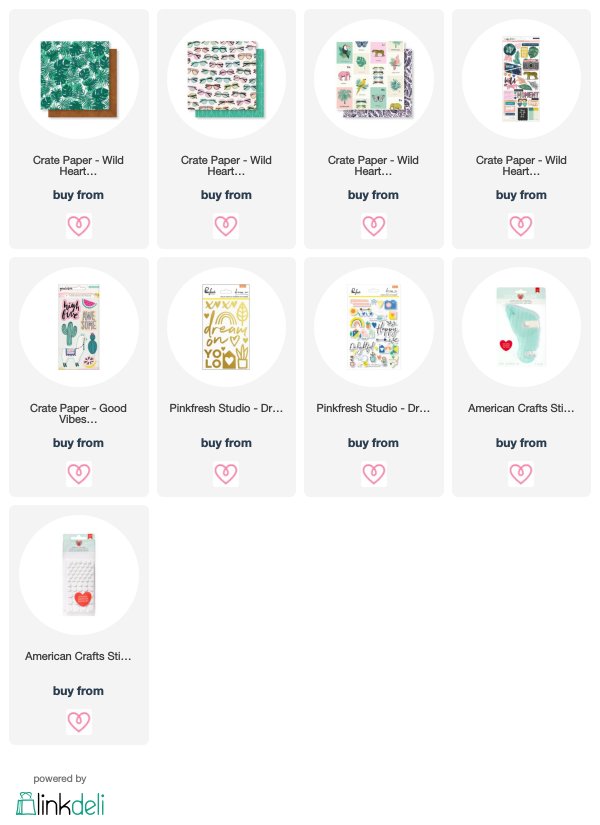Tap the heart under the teal tape runner

(521, 474)
